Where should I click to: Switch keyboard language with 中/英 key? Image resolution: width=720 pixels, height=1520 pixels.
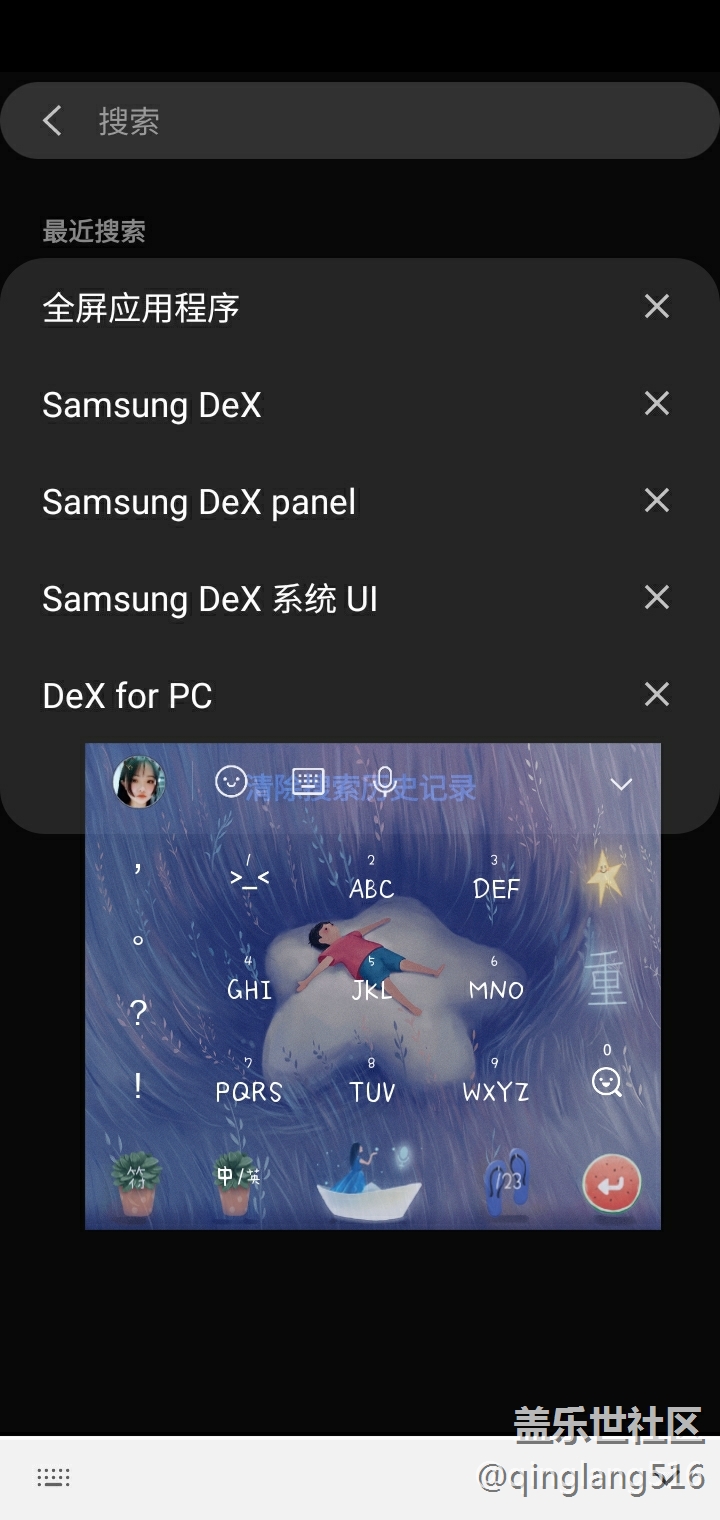click(x=238, y=1178)
